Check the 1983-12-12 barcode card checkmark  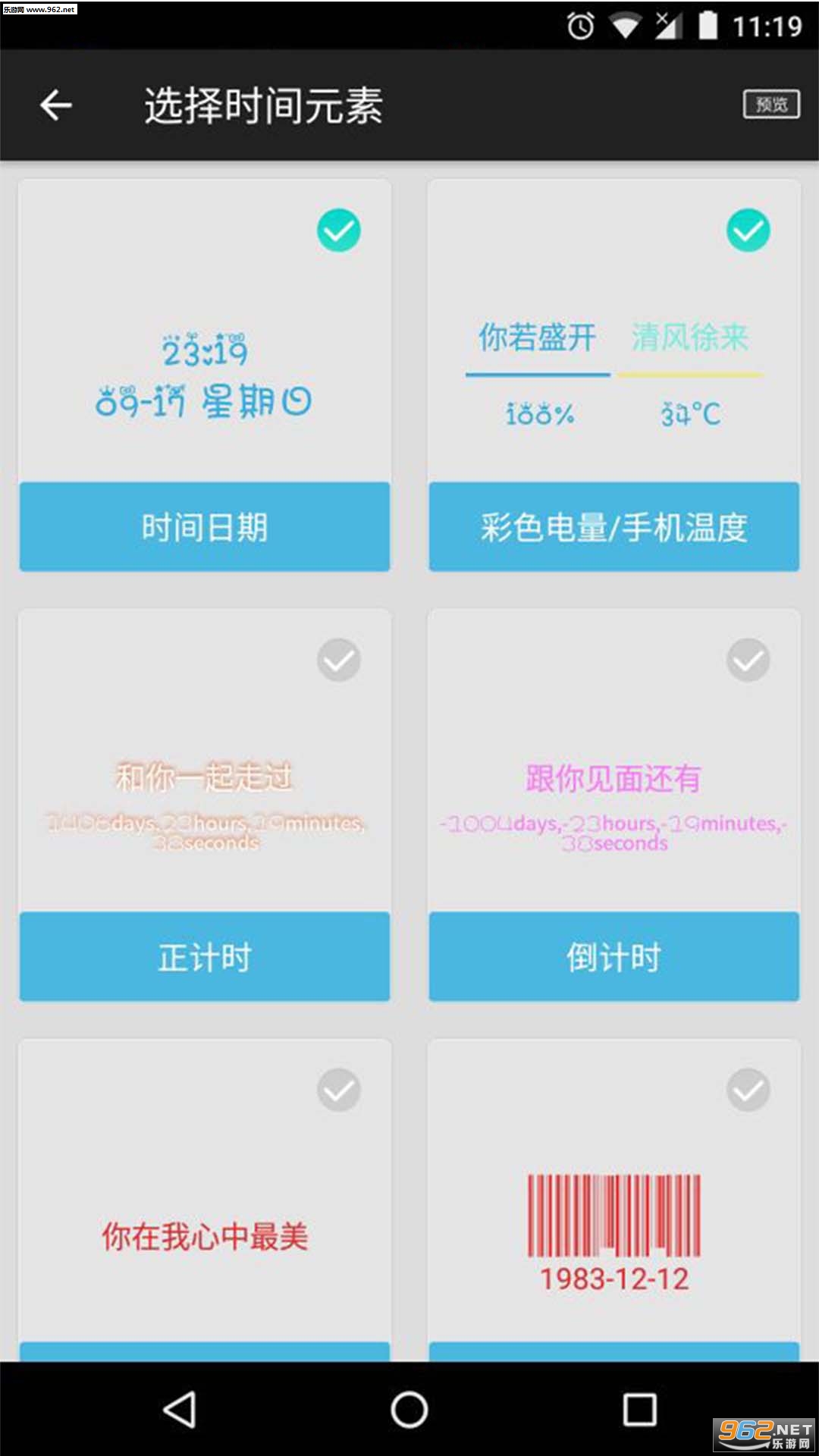pos(748,1090)
